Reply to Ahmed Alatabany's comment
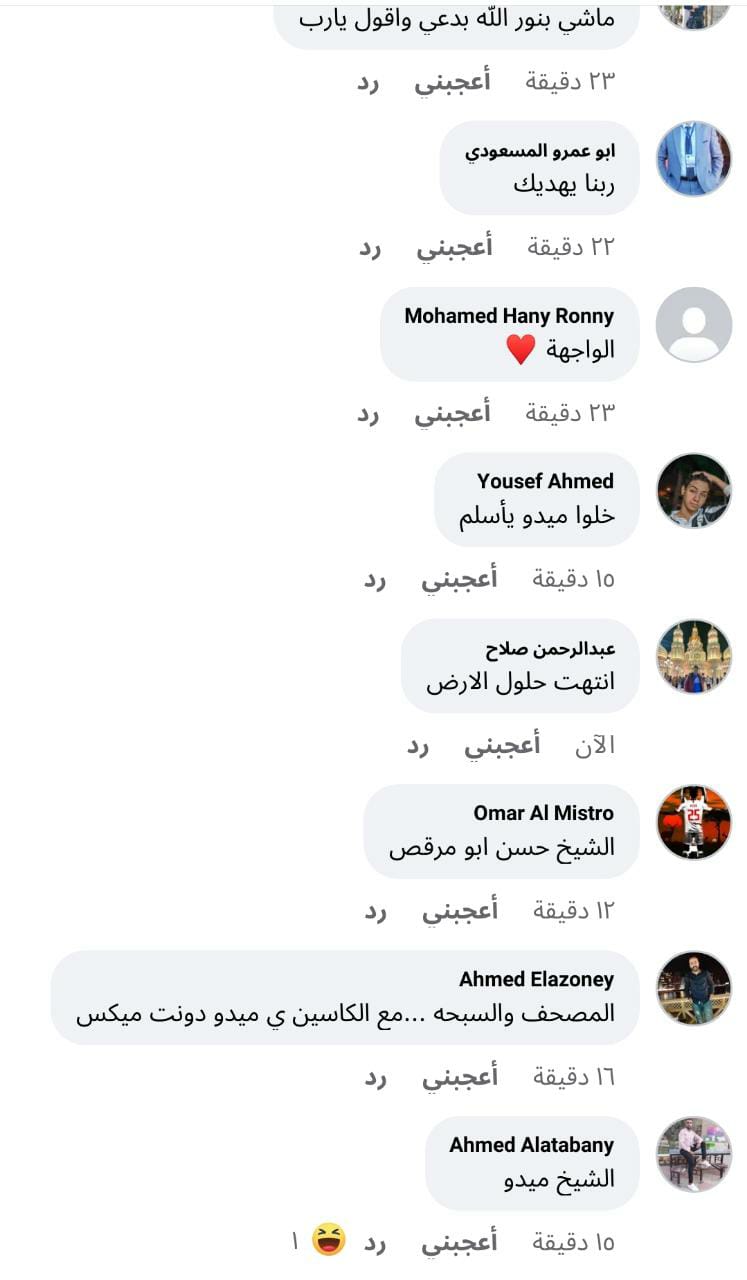Screen dimensions: 747x1280 click(x=375, y=1244)
